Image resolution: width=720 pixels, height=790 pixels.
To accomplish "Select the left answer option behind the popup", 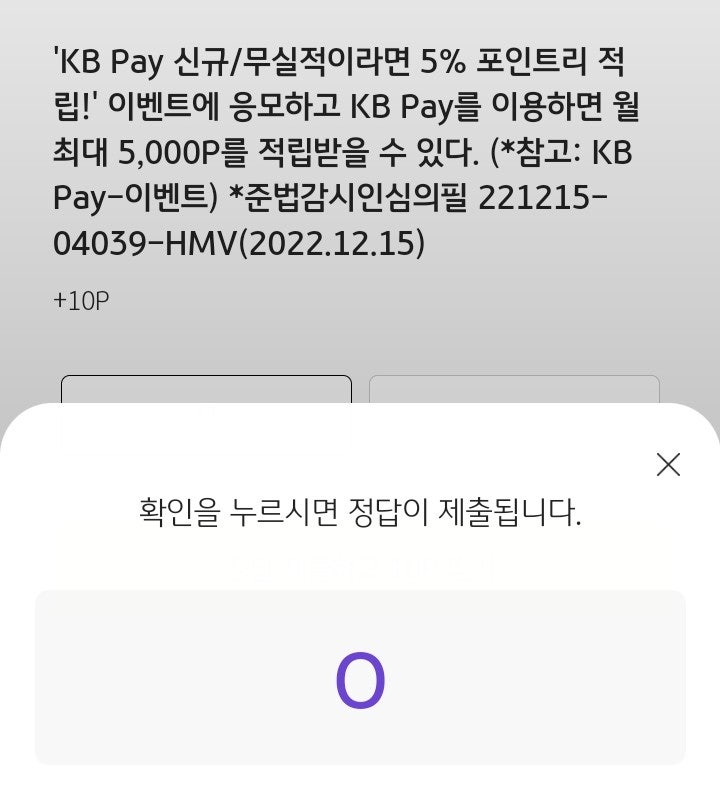I will point(208,390).
